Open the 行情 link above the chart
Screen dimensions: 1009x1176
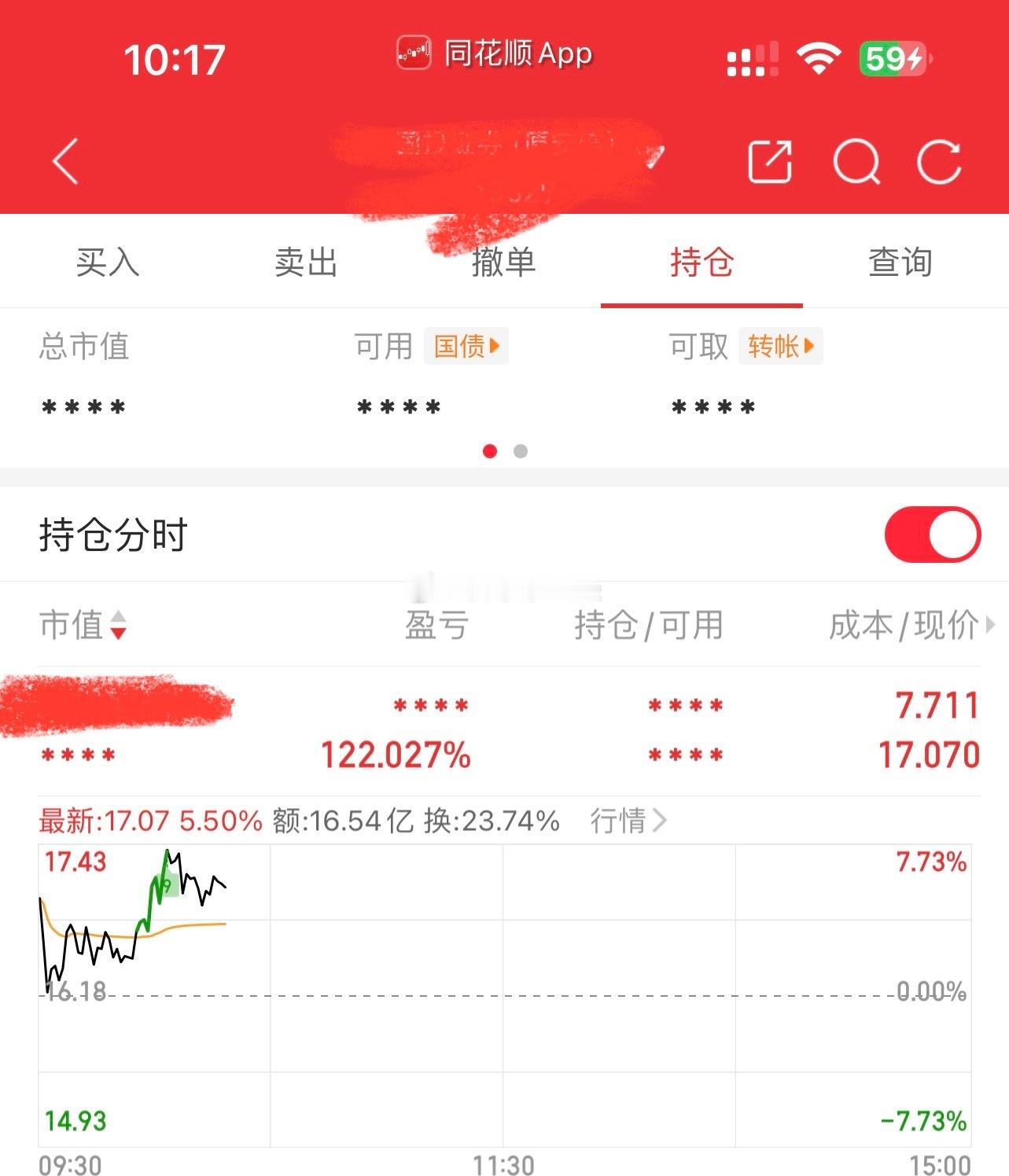click(628, 821)
